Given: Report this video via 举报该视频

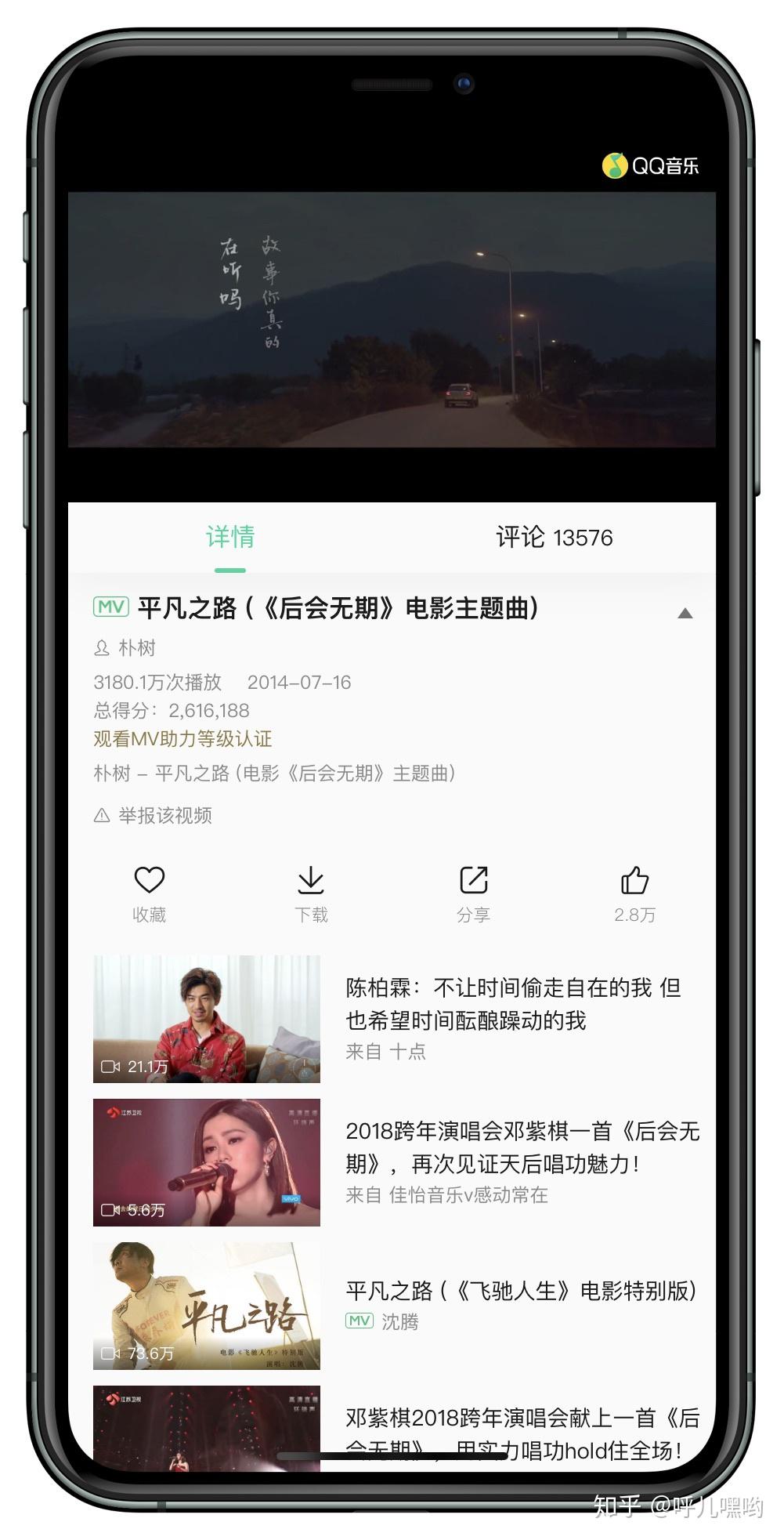Looking at the screenshot, I should tap(164, 816).
